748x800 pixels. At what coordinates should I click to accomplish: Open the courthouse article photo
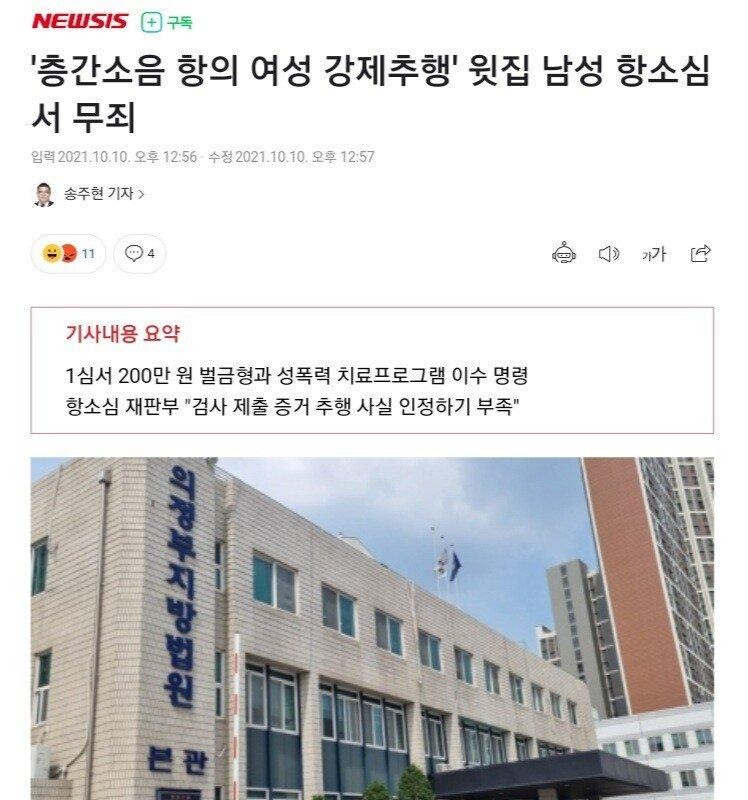(372, 630)
